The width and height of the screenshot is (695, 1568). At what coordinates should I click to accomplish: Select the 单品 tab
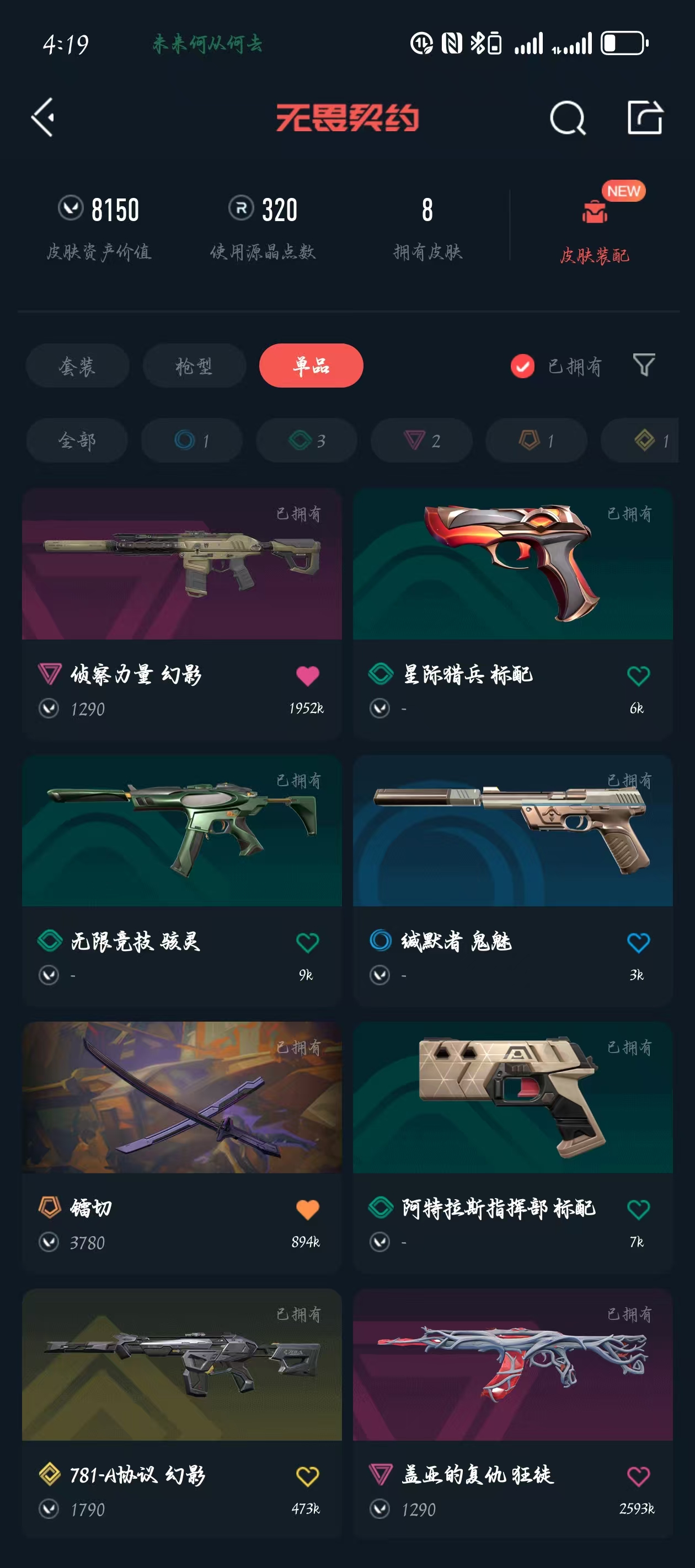[x=311, y=366]
